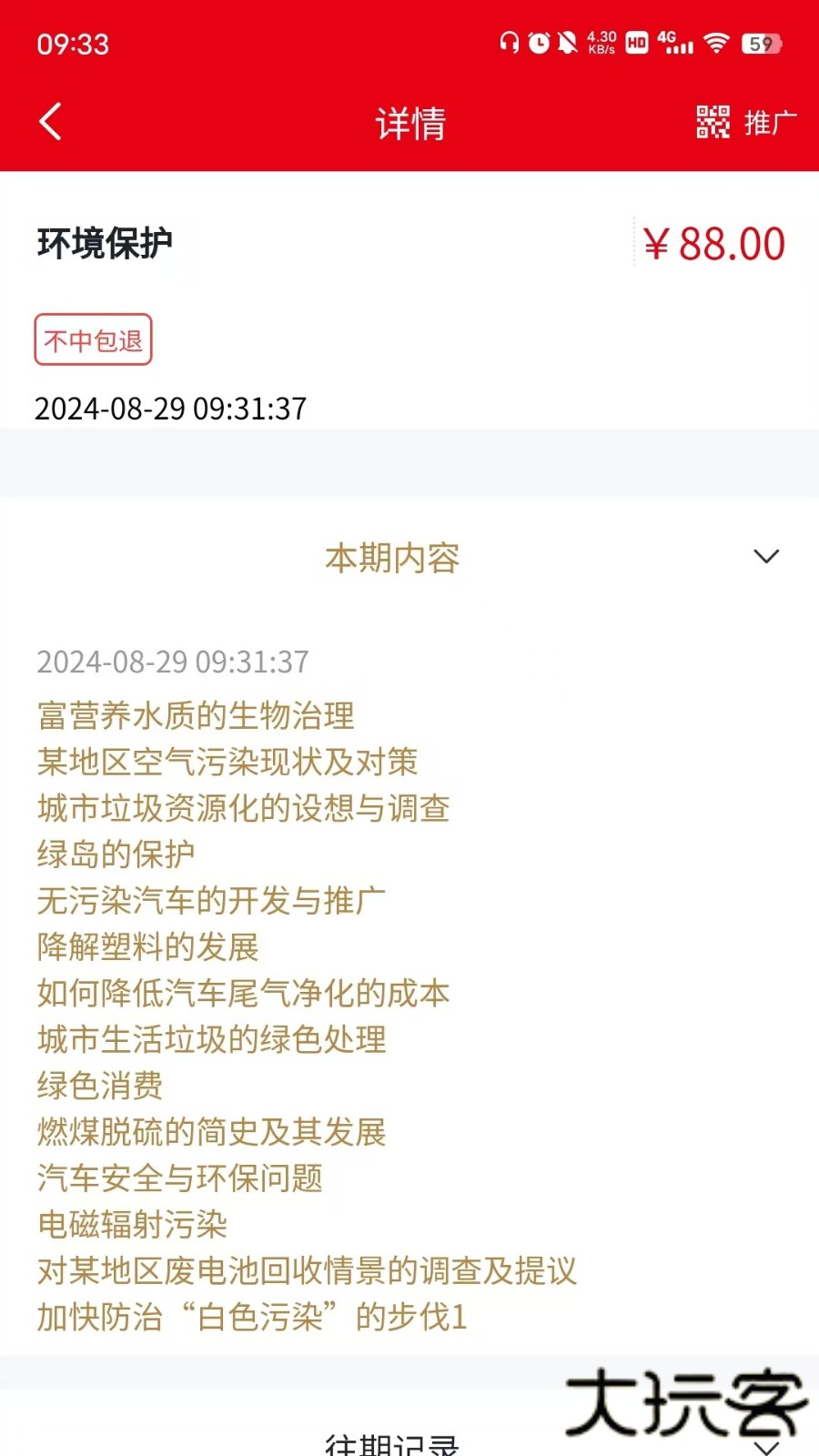Tap the back arrow in the title bar
The image size is (819, 1456).
(x=50, y=121)
